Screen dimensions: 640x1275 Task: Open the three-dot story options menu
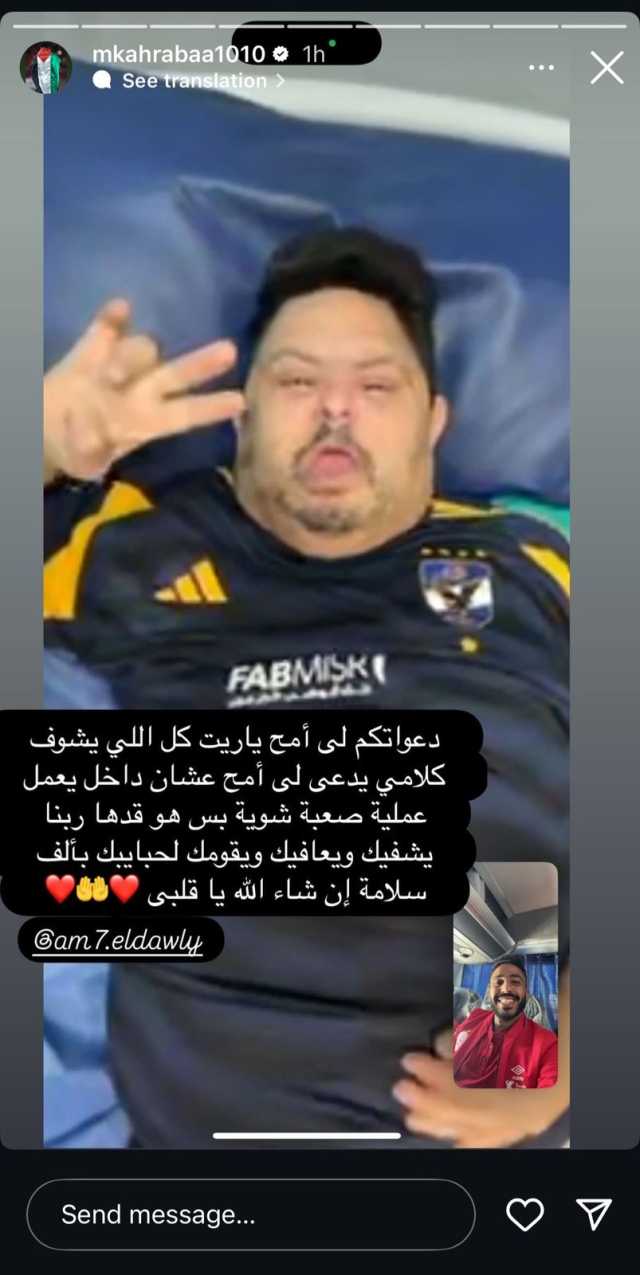(541, 68)
